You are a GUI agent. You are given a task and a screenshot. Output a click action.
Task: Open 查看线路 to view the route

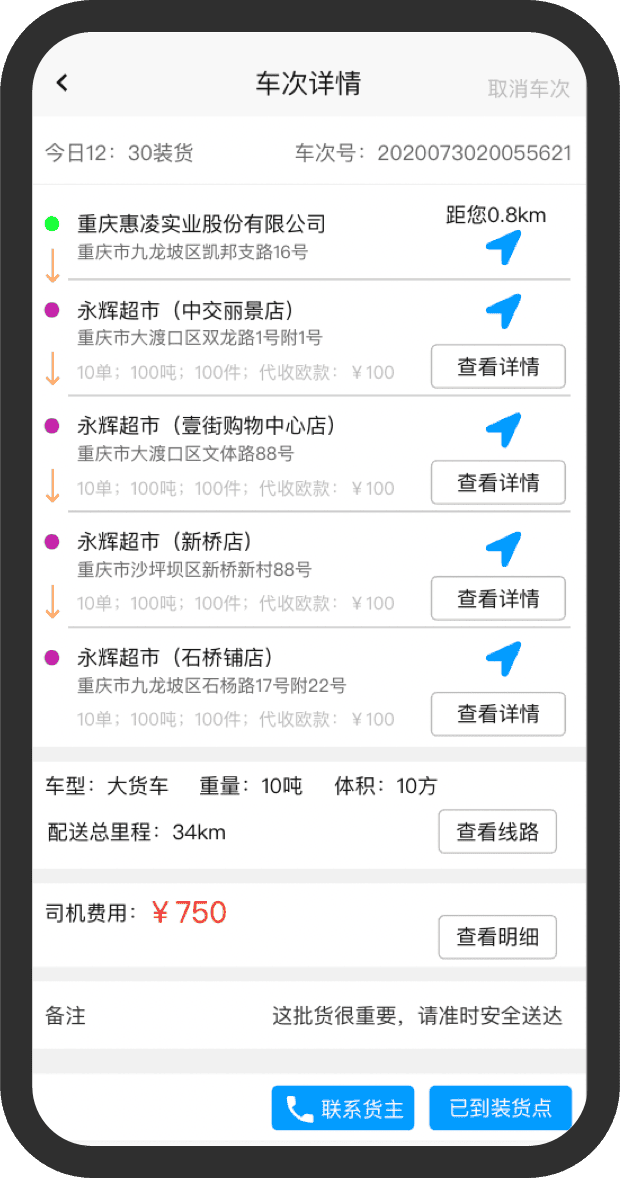click(x=497, y=832)
